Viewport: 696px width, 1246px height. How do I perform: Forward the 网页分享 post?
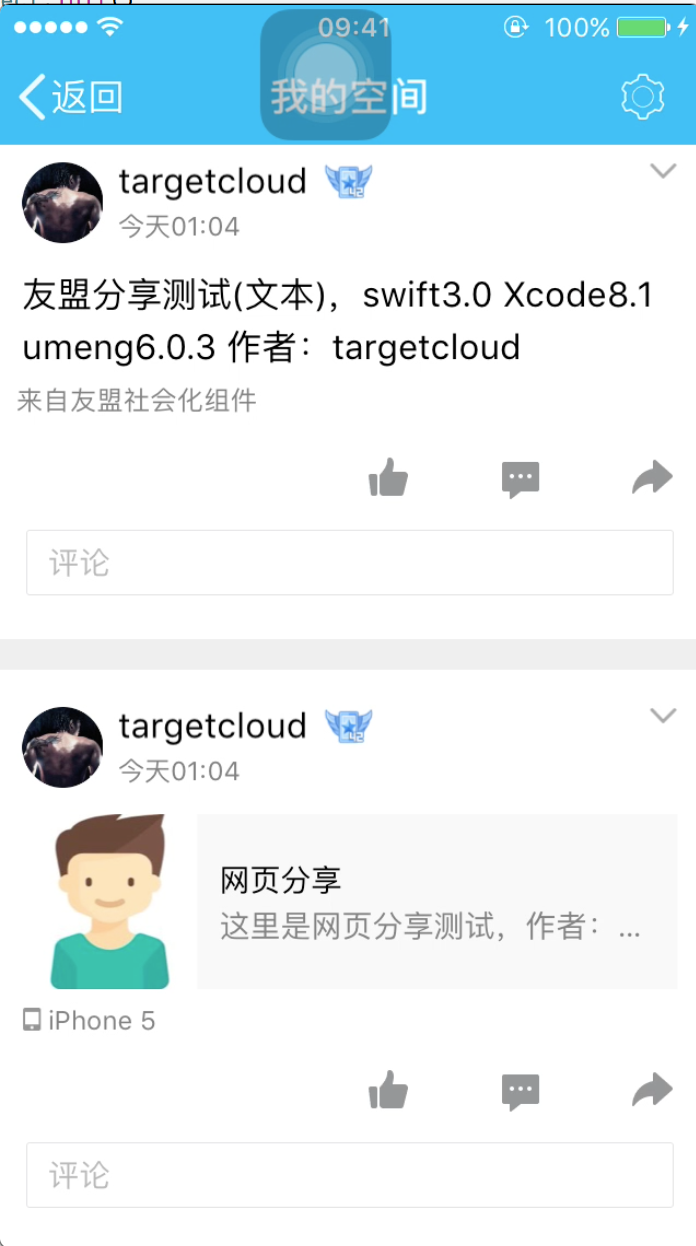point(652,1090)
